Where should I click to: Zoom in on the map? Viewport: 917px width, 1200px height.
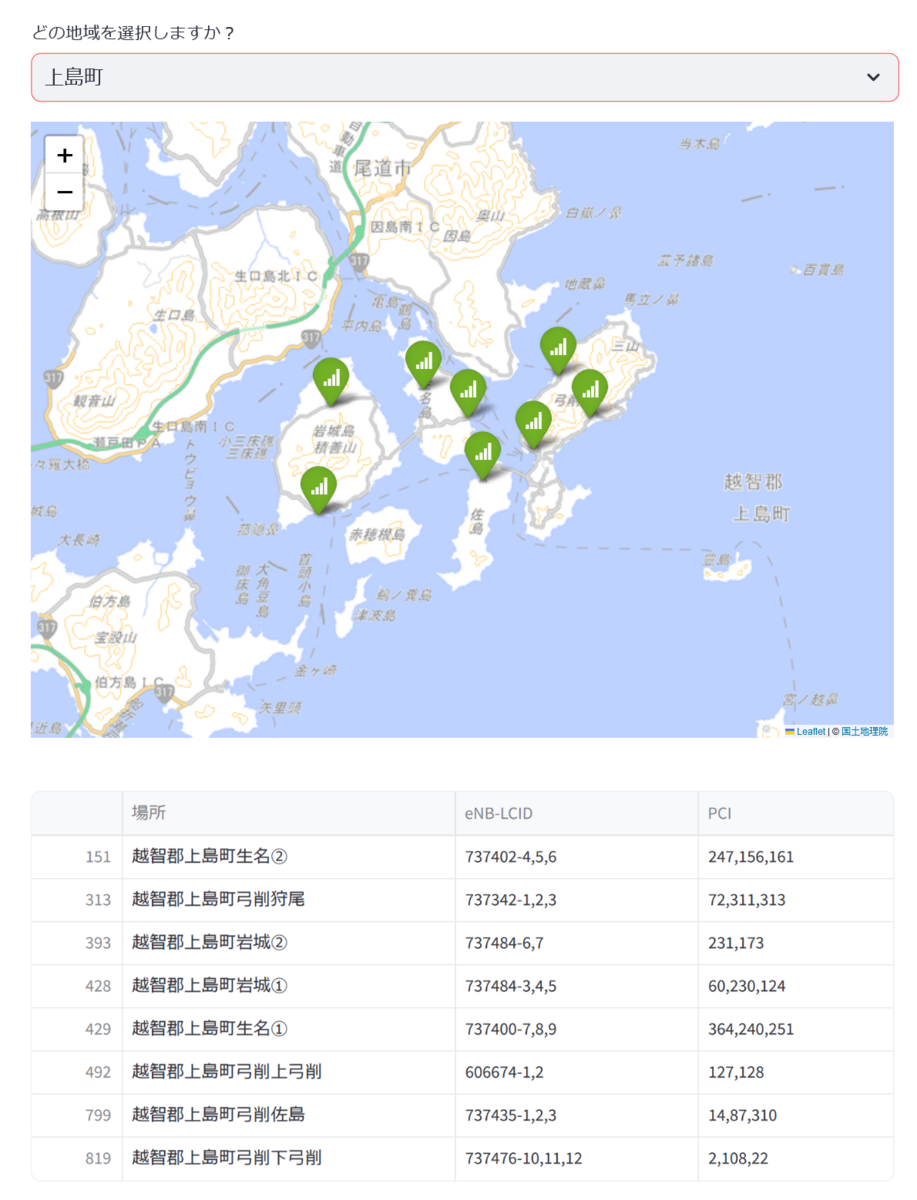coord(64,155)
